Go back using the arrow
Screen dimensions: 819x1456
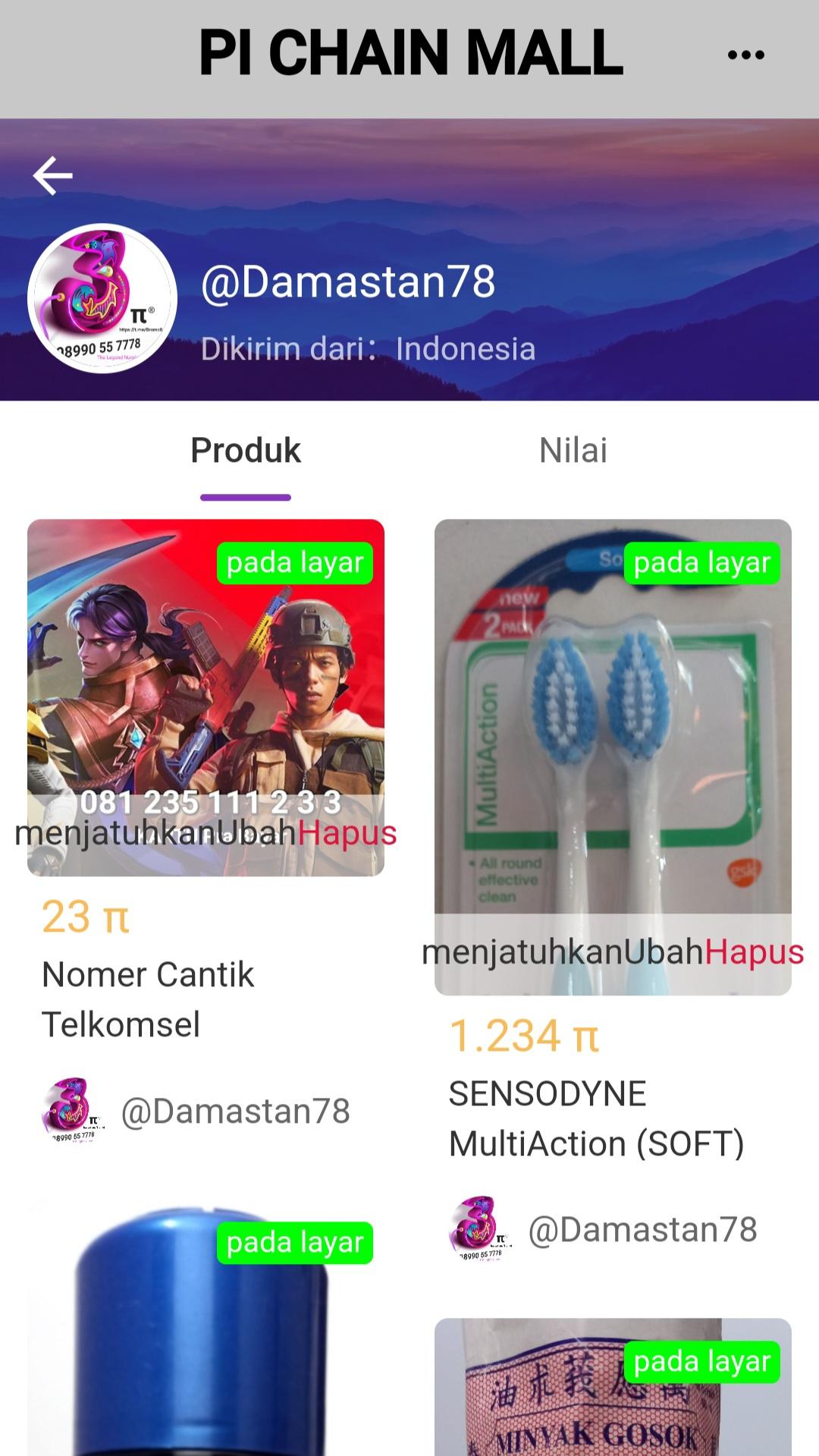point(52,176)
